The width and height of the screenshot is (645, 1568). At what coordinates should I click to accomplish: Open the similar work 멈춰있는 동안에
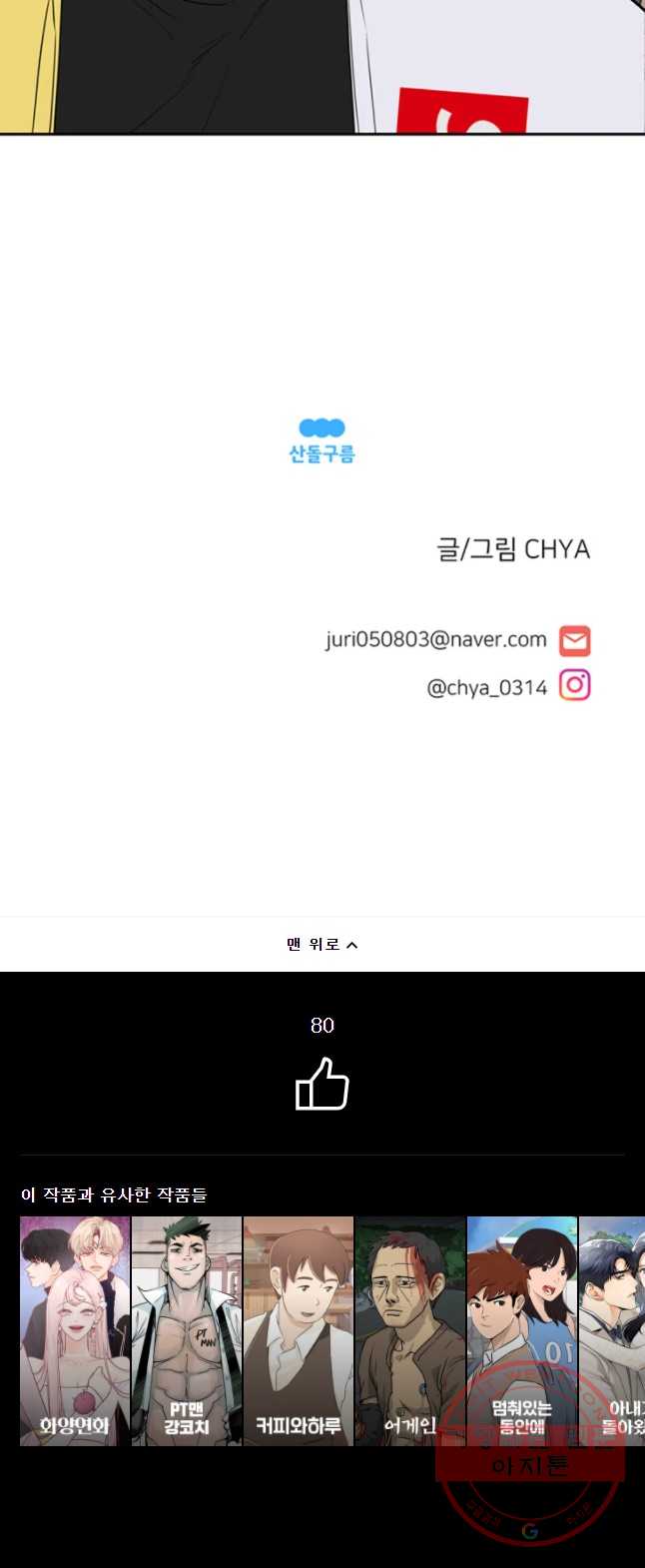pyautogui.click(x=521, y=1330)
